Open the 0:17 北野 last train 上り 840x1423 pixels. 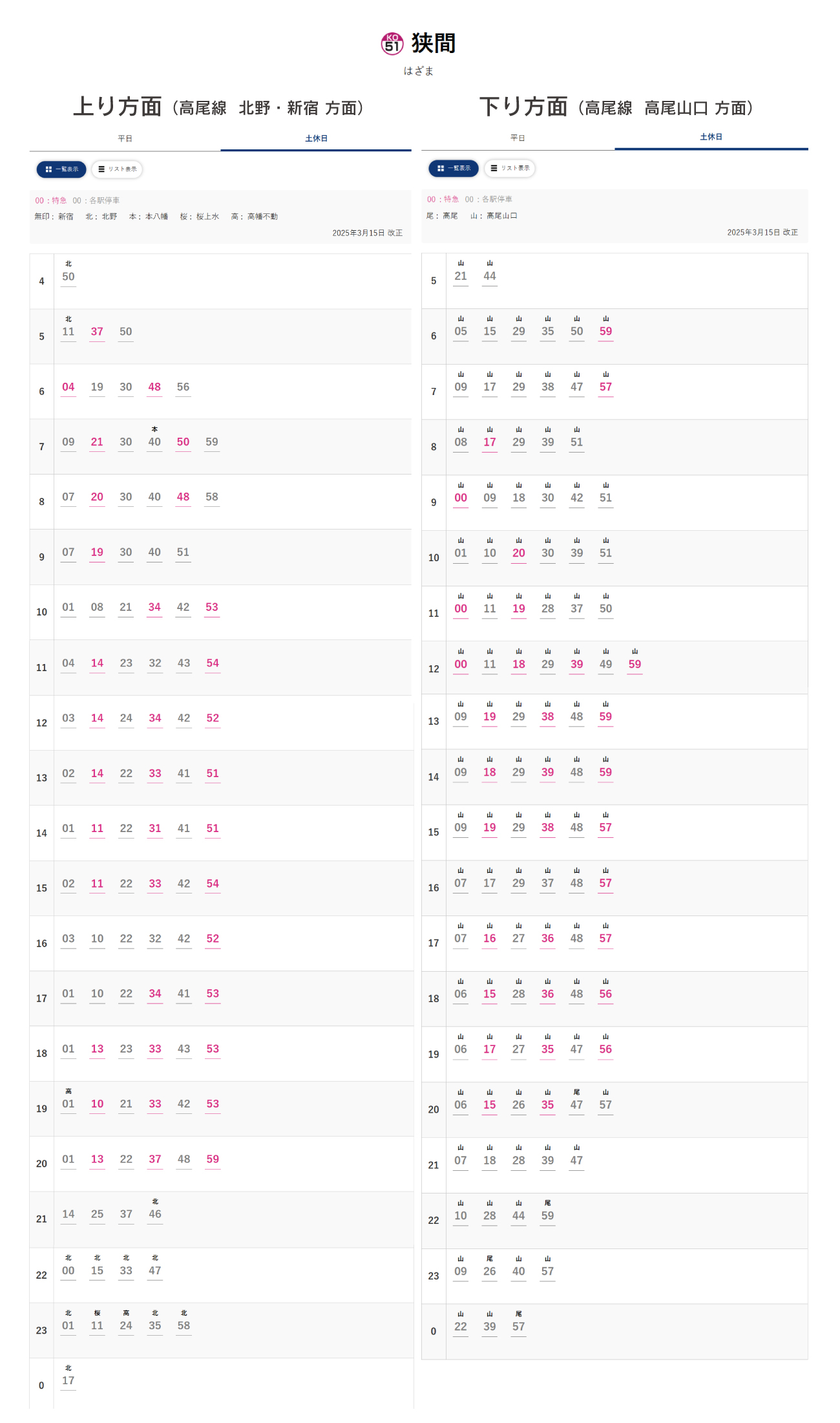coord(68,1377)
